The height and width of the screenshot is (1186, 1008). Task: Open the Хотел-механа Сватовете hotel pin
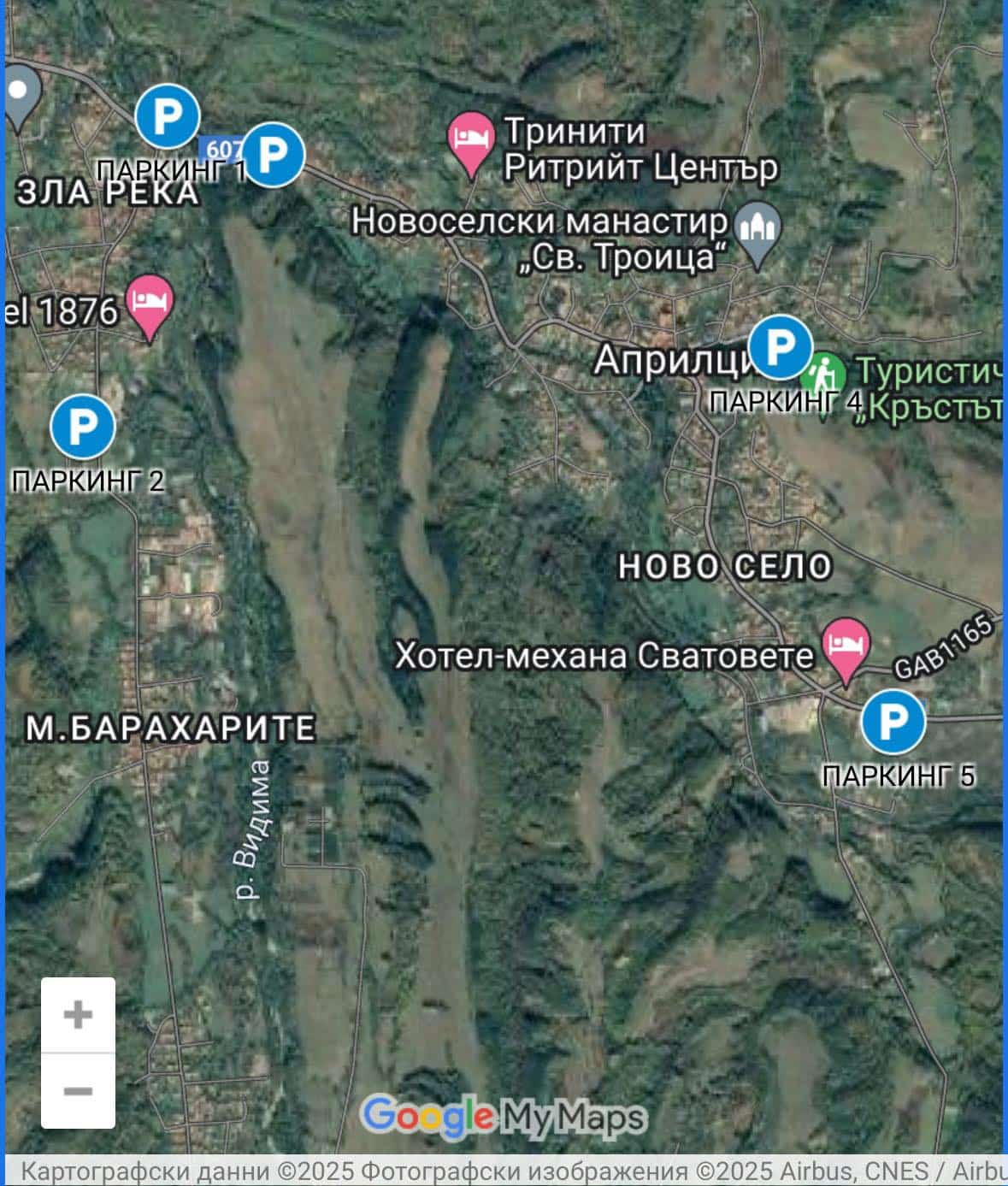(846, 648)
